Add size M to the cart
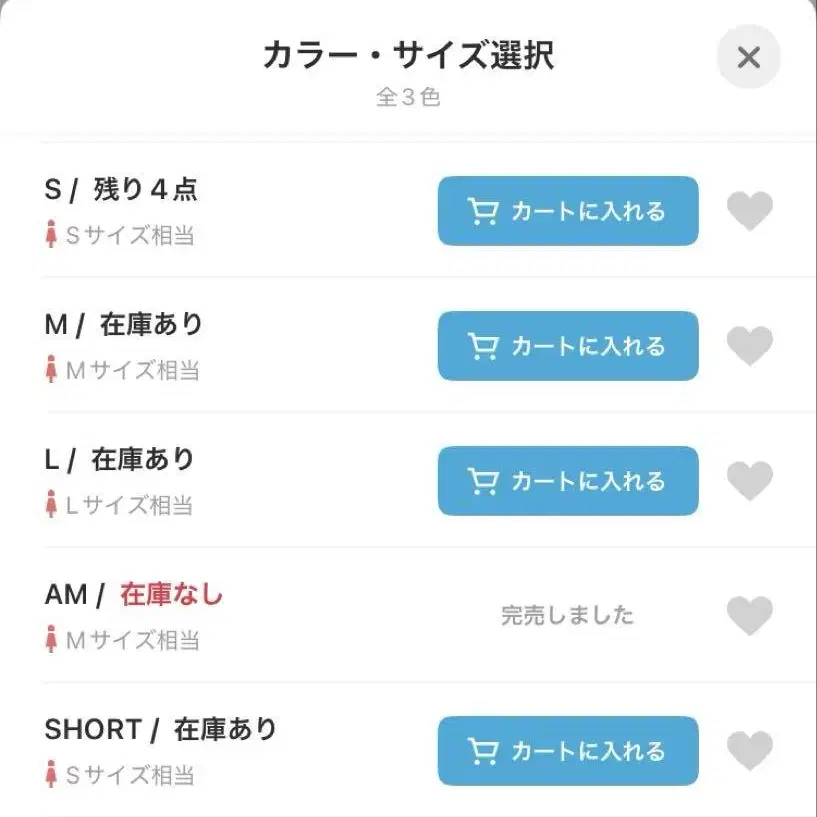Screen dimensions: 817x817 coord(567,346)
